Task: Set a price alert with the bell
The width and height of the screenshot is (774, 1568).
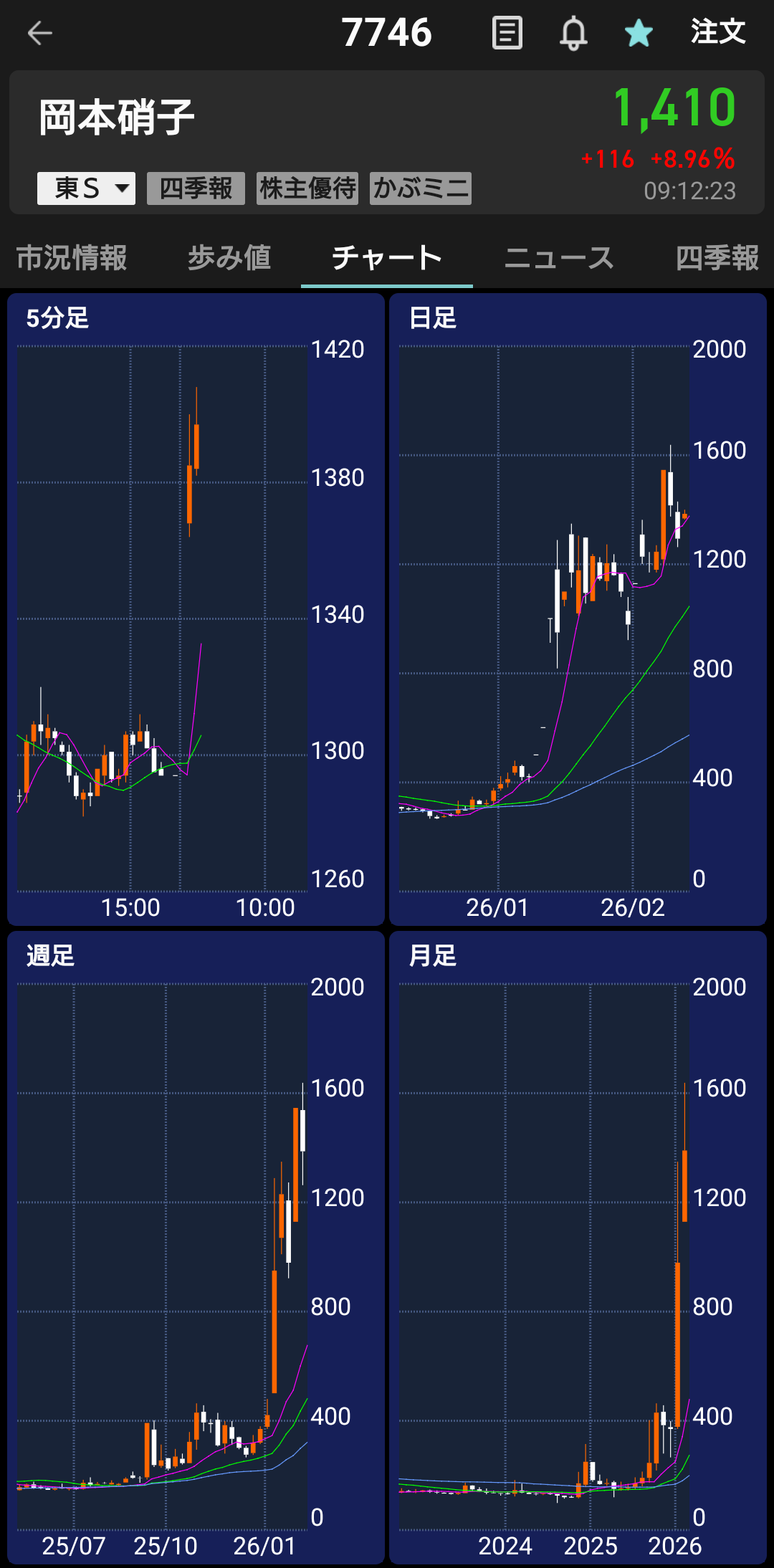Action: [x=573, y=33]
